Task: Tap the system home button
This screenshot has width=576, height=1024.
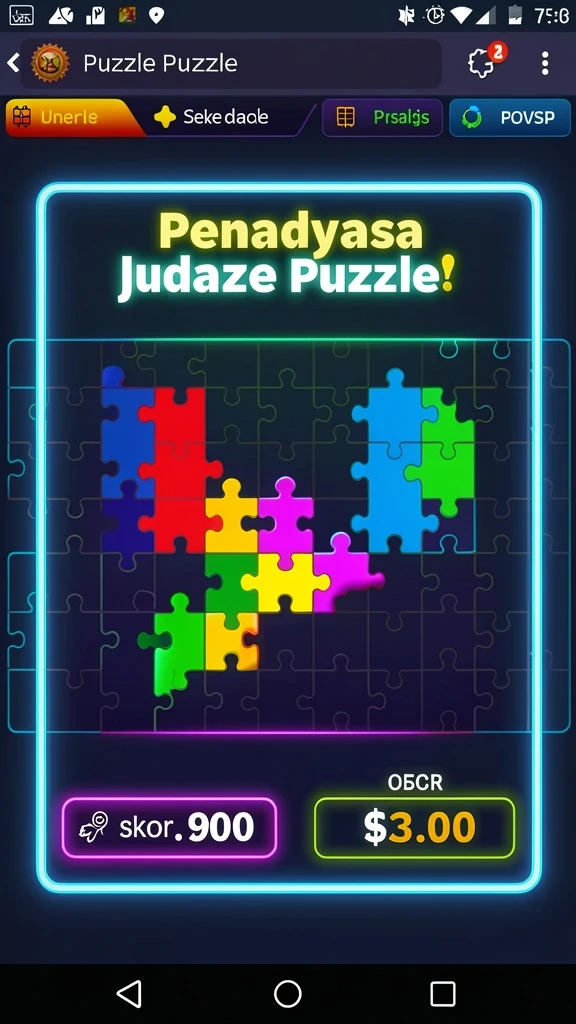Action: pos(287,994)
